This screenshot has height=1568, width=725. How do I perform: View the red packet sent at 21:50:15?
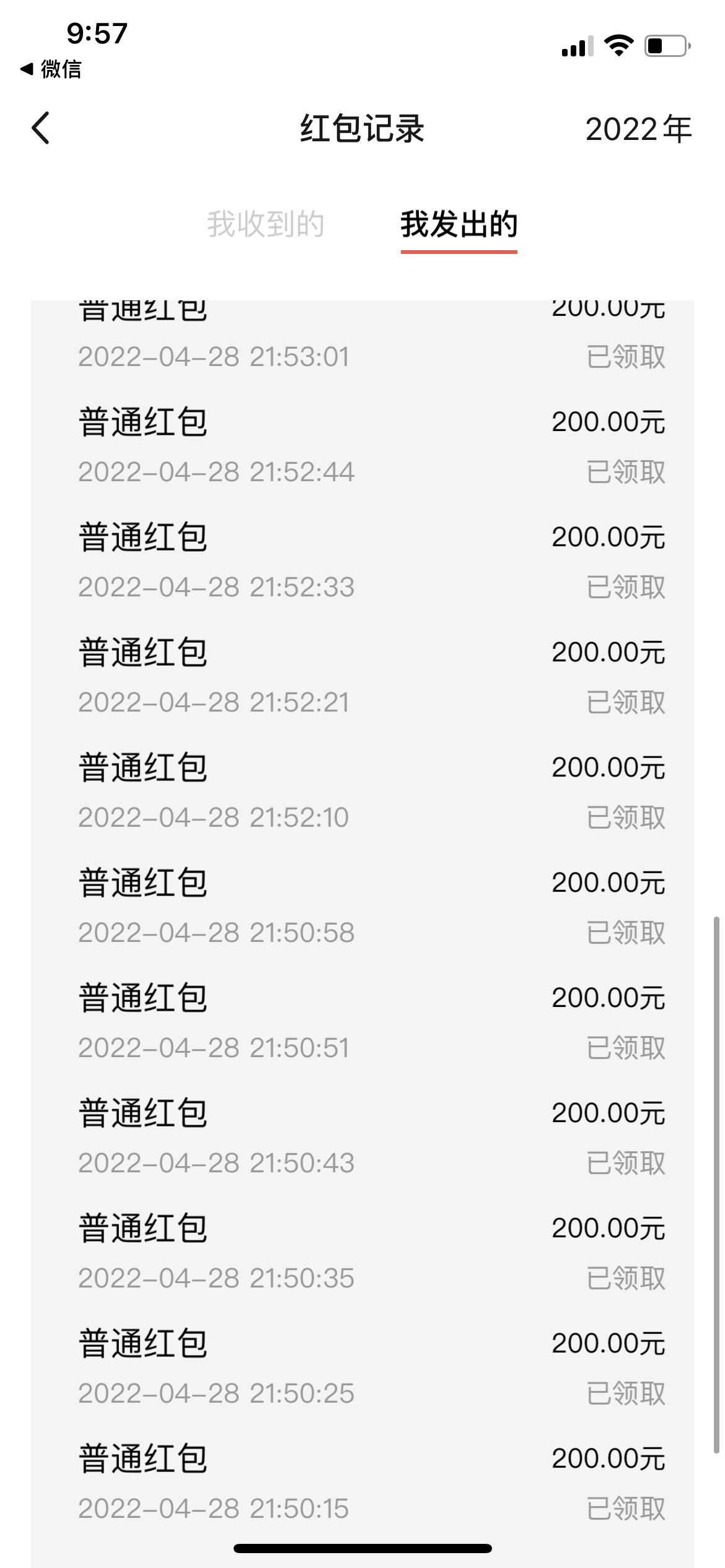(x=362, y=1483)
